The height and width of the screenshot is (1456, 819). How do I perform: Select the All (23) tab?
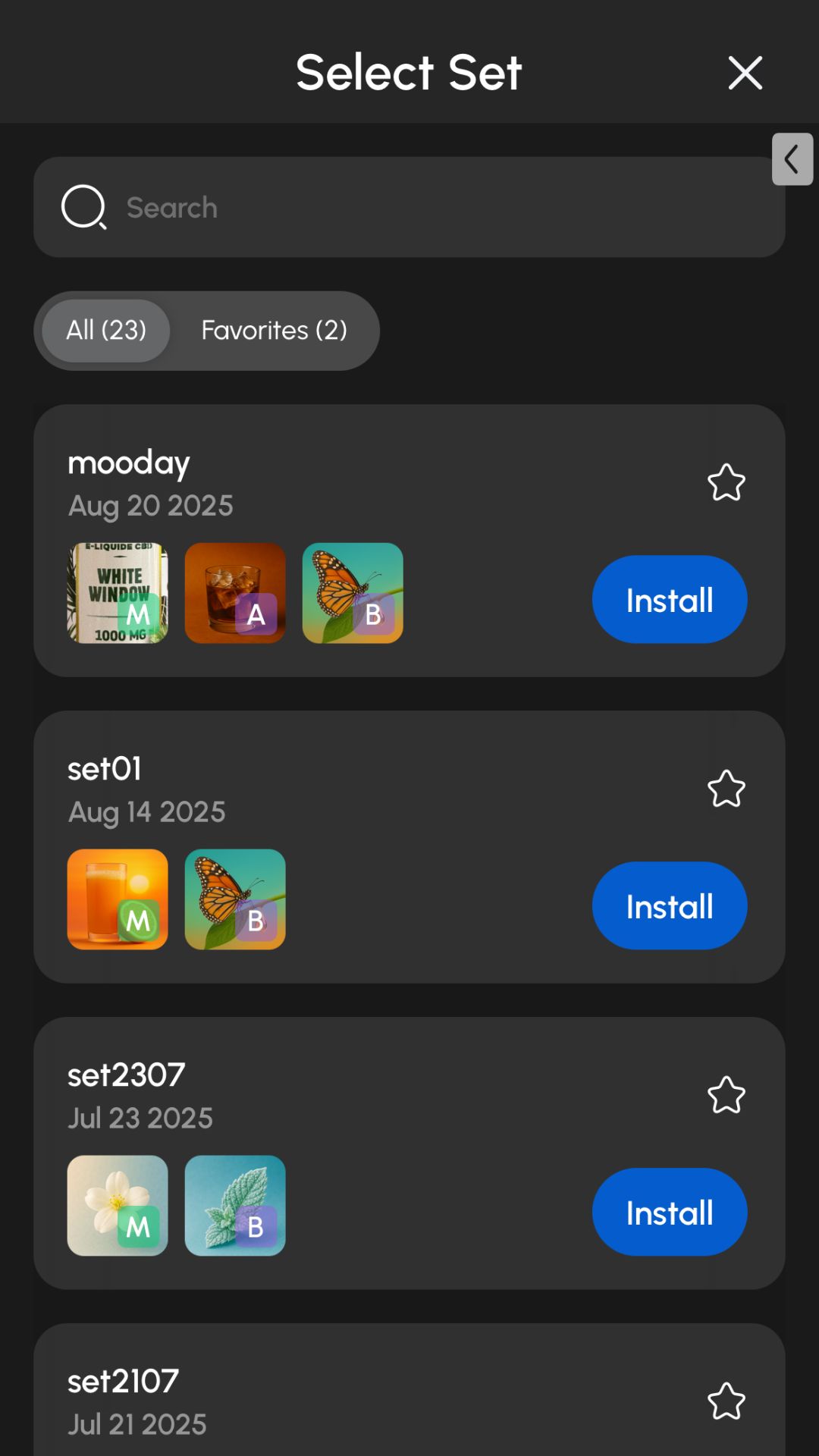click(106, 331)
